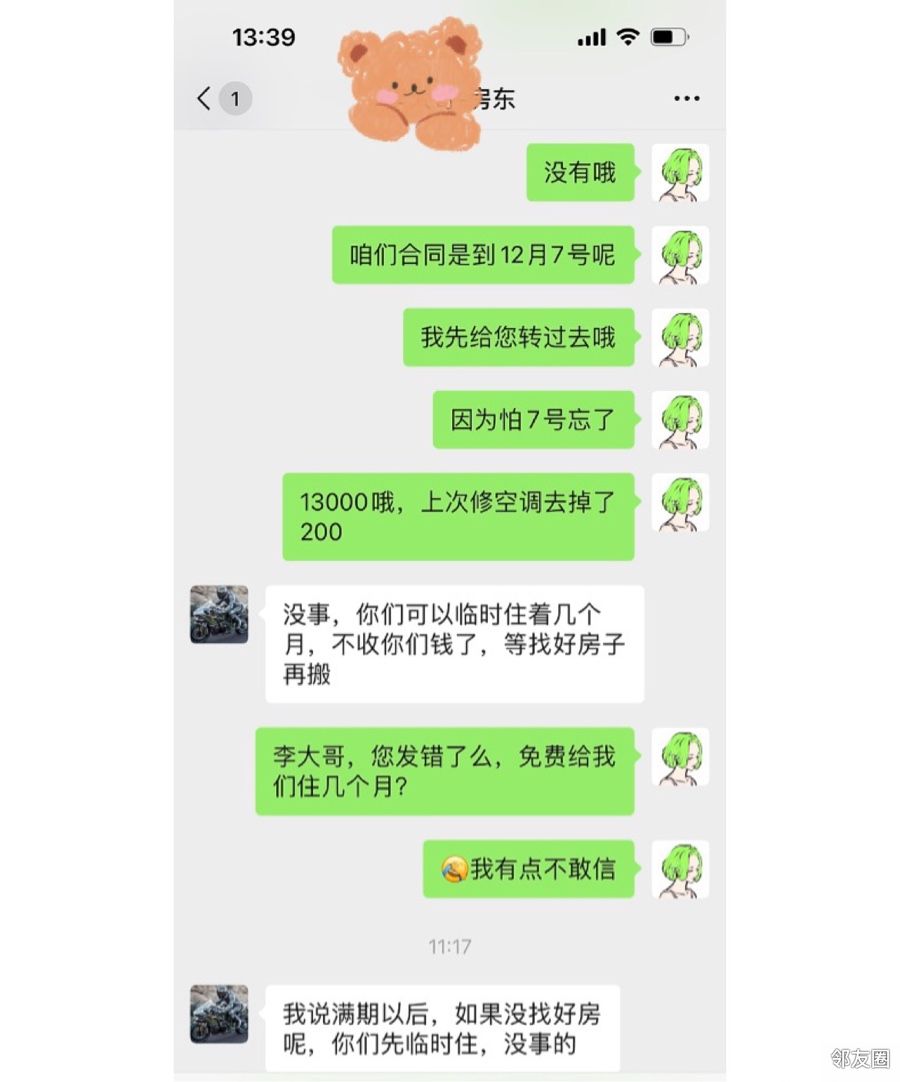Go back to the chat list
The height and width of the screenshot is (1082, 900).
[x=205, y=98]
